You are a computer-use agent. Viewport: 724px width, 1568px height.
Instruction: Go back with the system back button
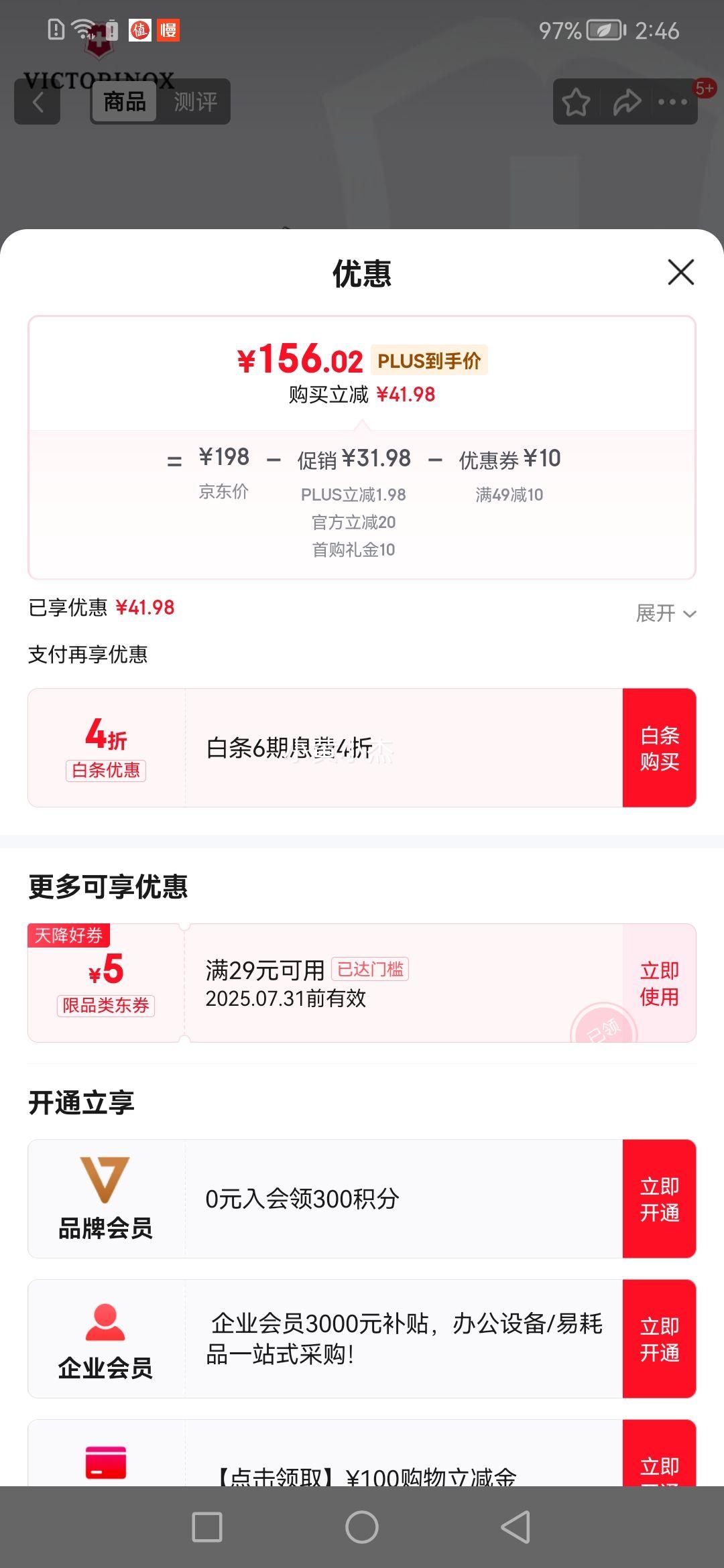tap(516, 1527)
